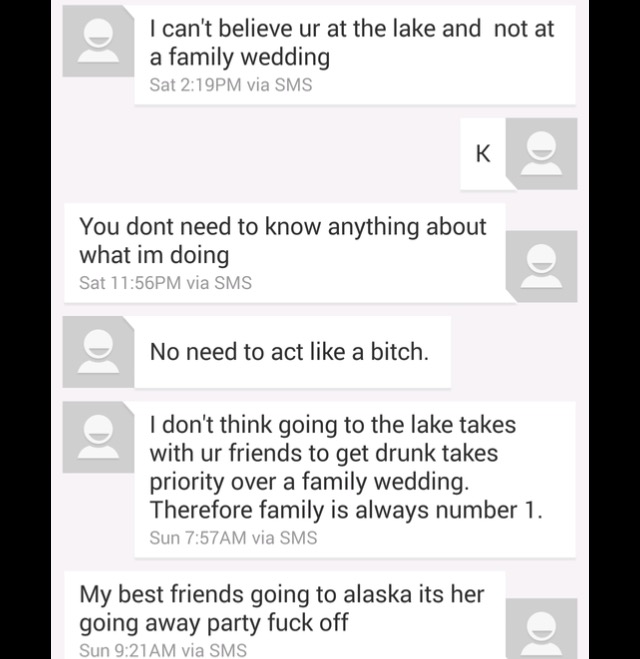
Task: Tap your avatar beside the Sat 11:56PM message
Action: 541,266
